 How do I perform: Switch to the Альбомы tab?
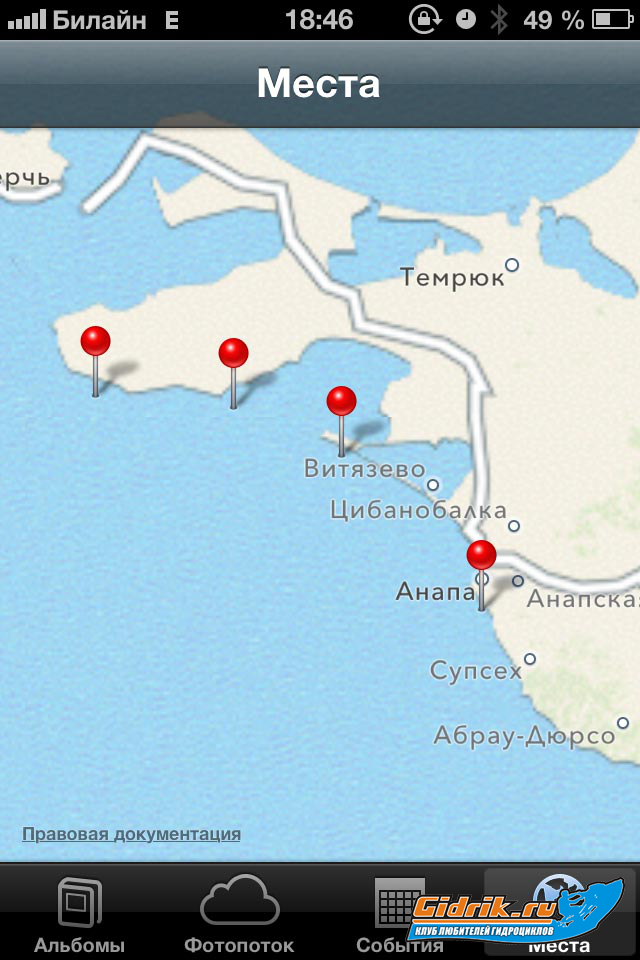(80, 914)
